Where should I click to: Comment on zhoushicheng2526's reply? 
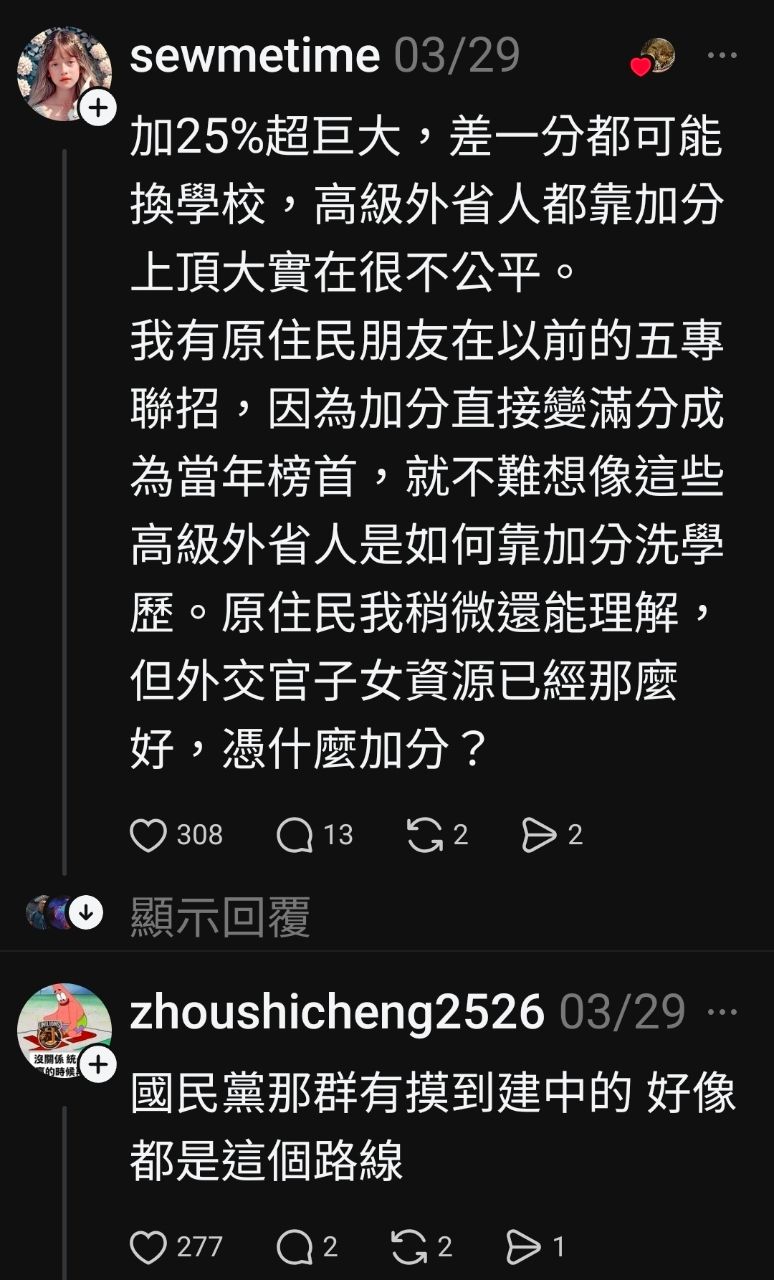point(295,1247)
